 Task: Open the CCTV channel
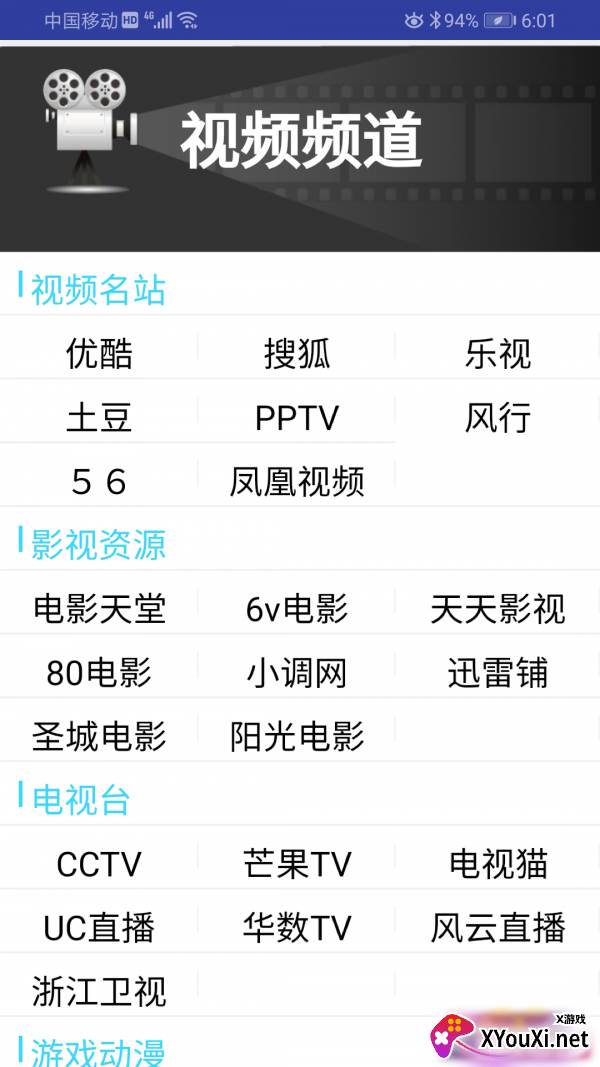click(x=99, y=864)
